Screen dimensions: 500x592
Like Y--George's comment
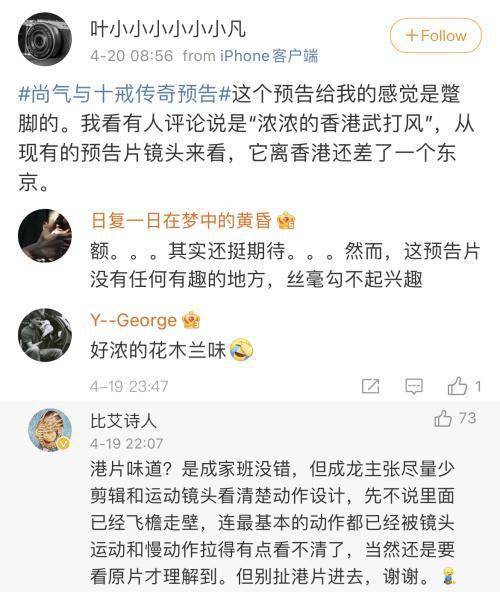click(464, 386)
